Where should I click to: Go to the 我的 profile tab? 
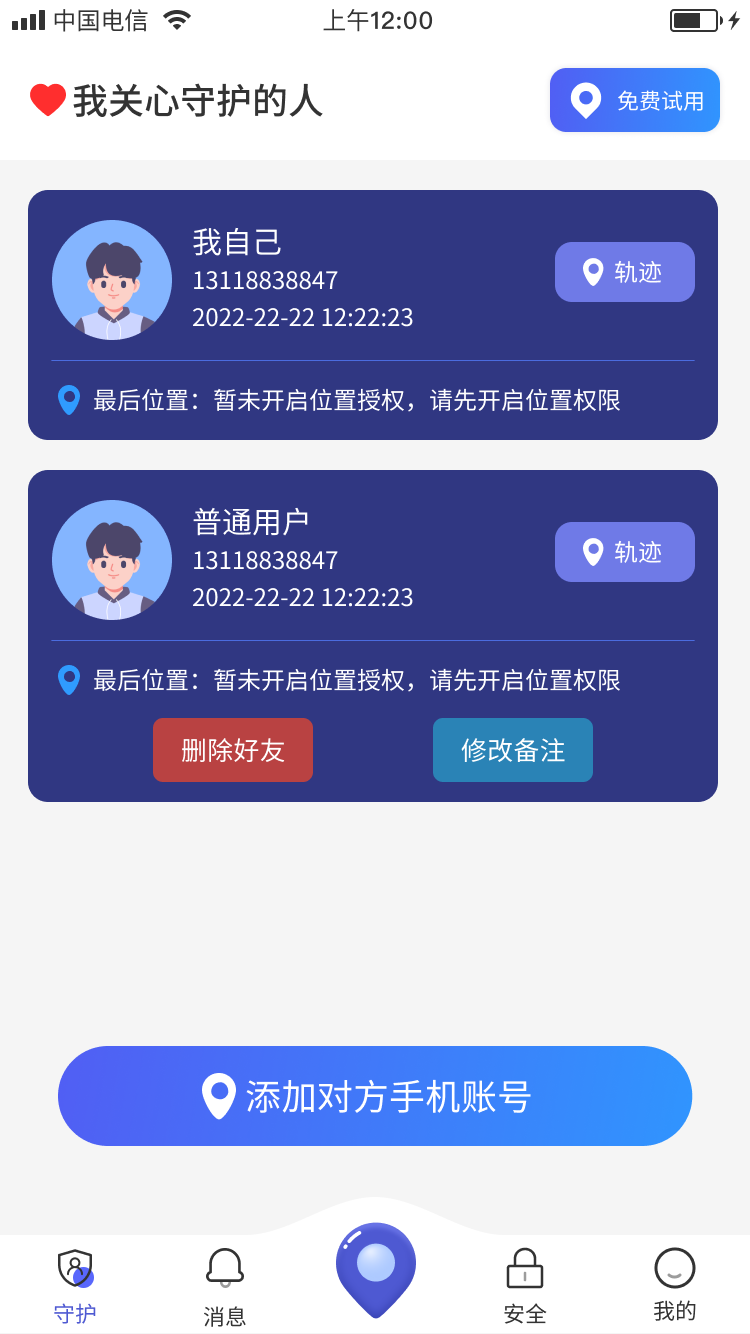[675, 1286]
